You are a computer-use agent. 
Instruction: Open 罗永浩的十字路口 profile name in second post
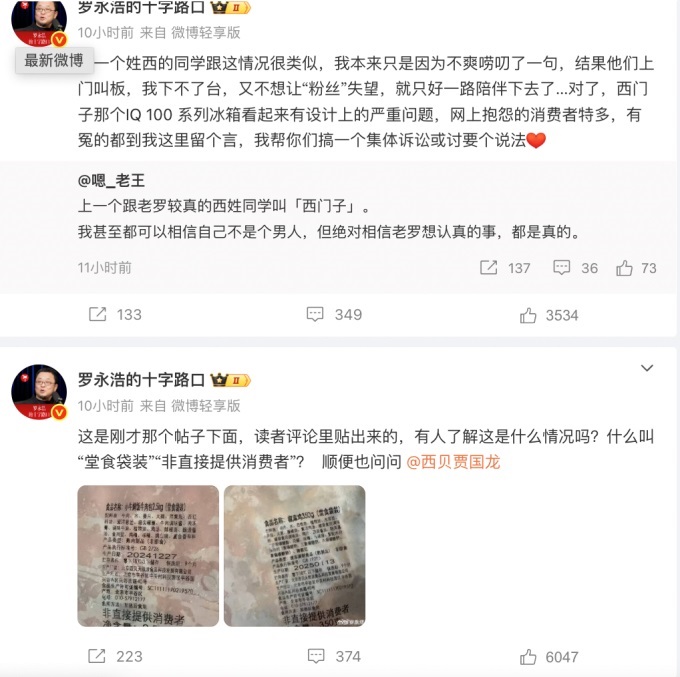(141, 380)
